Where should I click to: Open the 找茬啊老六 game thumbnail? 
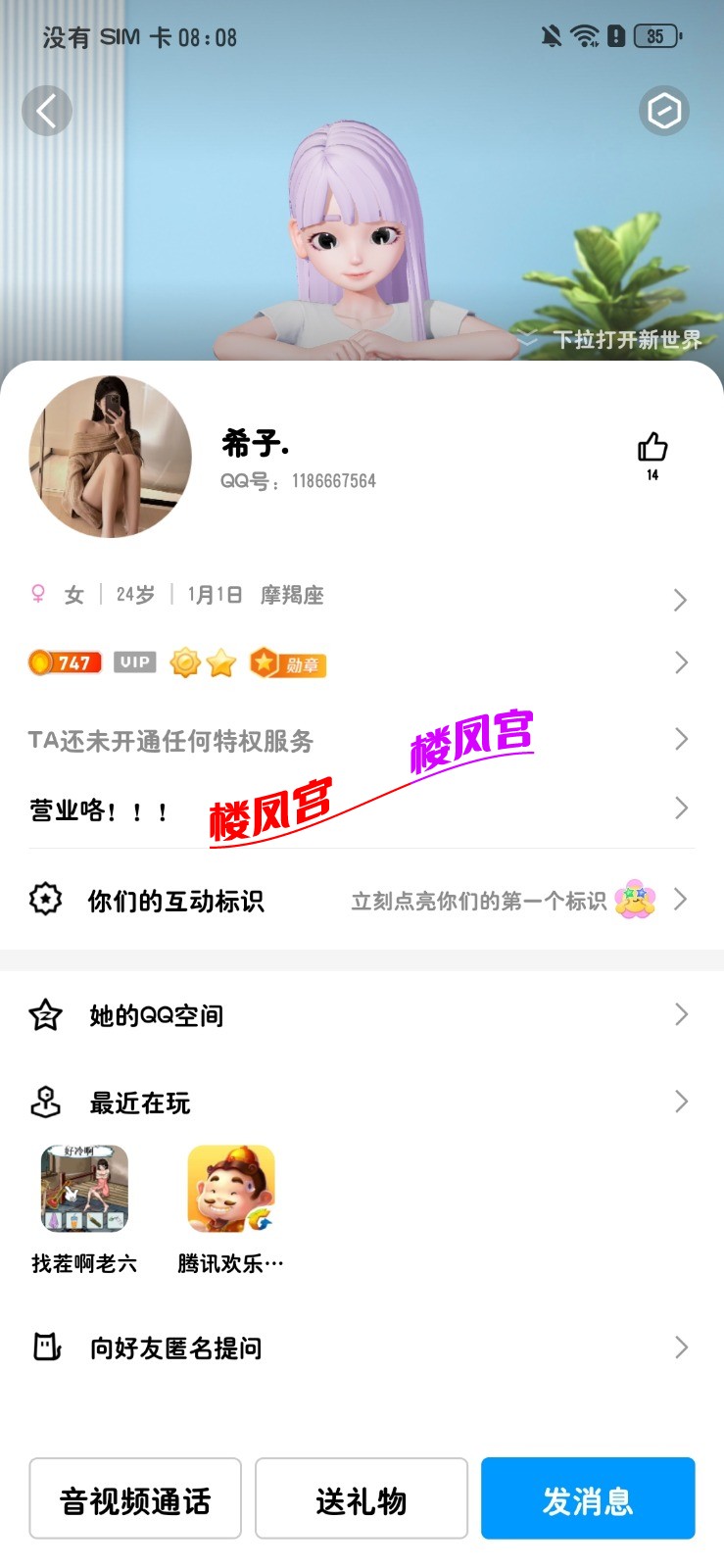pos(83,1189)
